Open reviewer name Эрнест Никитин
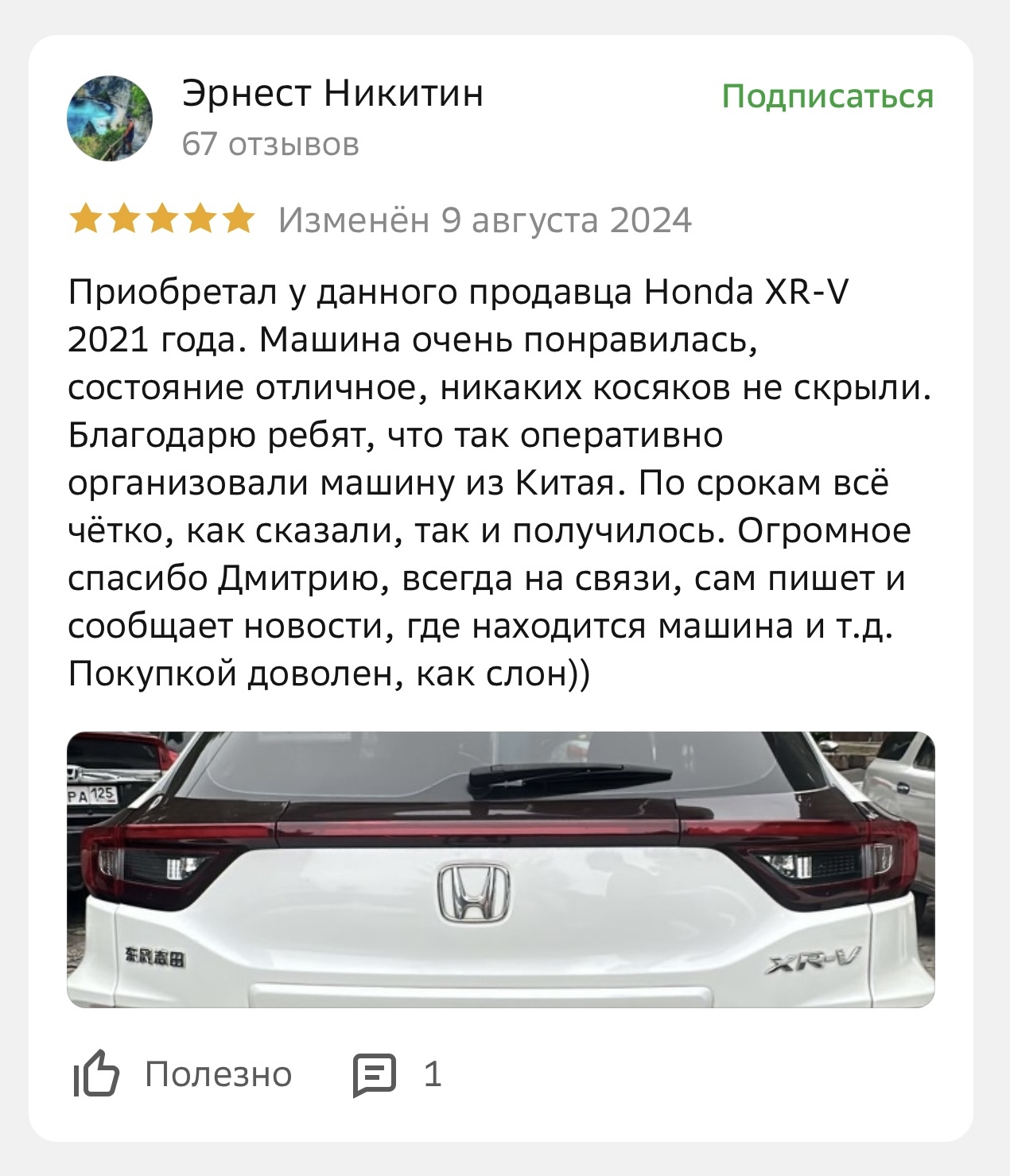Viewport: 1010px width, 1176px height. point(332,94)
